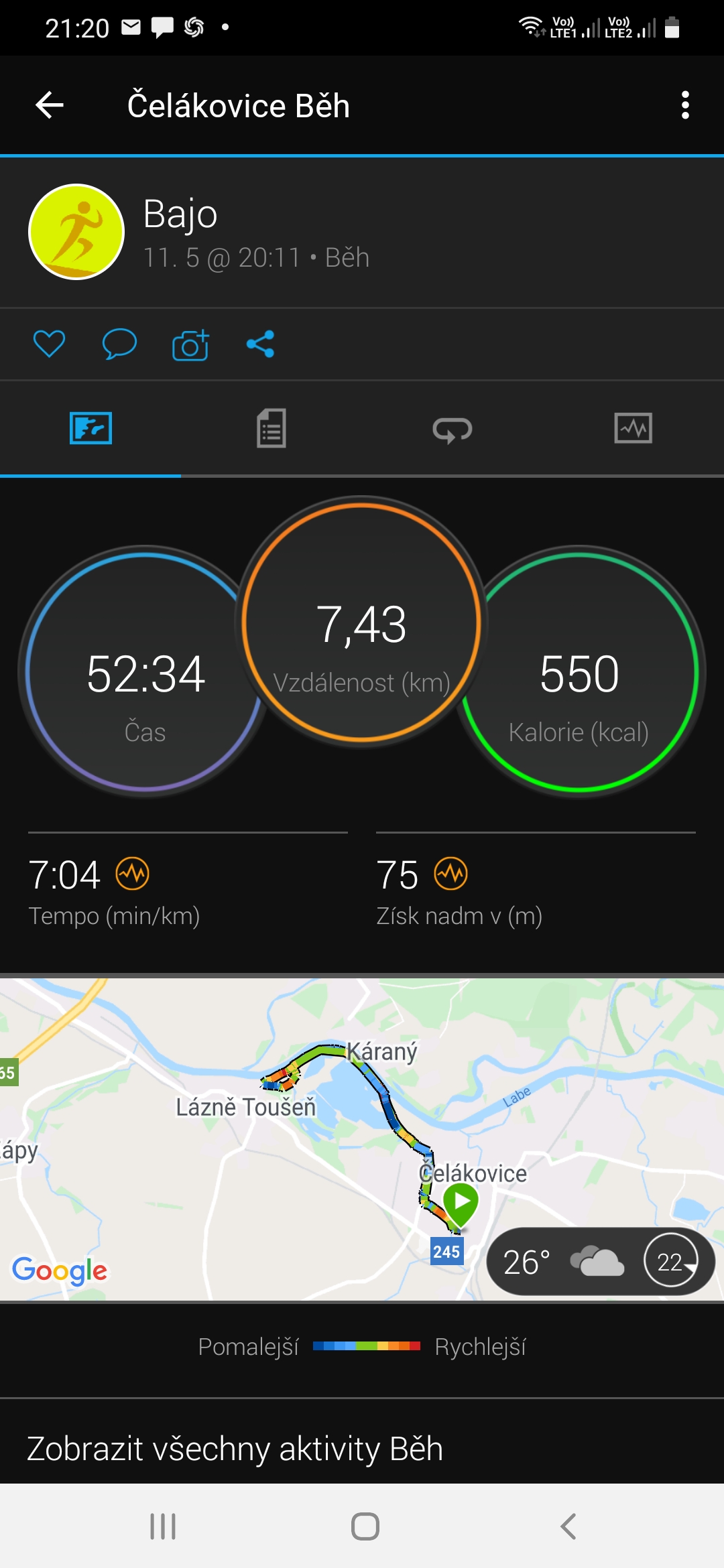
Task: Go back using the top arrow
Action: point(50,105)
